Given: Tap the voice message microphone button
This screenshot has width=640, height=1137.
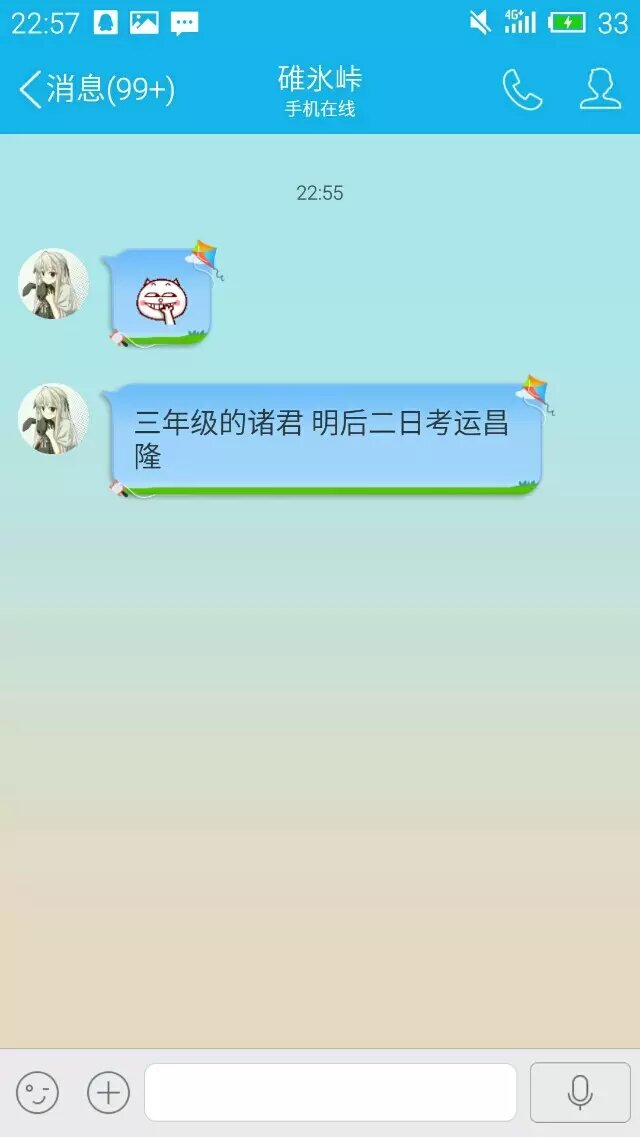Looking at the screenshot, I should (x=580, y=1092).
